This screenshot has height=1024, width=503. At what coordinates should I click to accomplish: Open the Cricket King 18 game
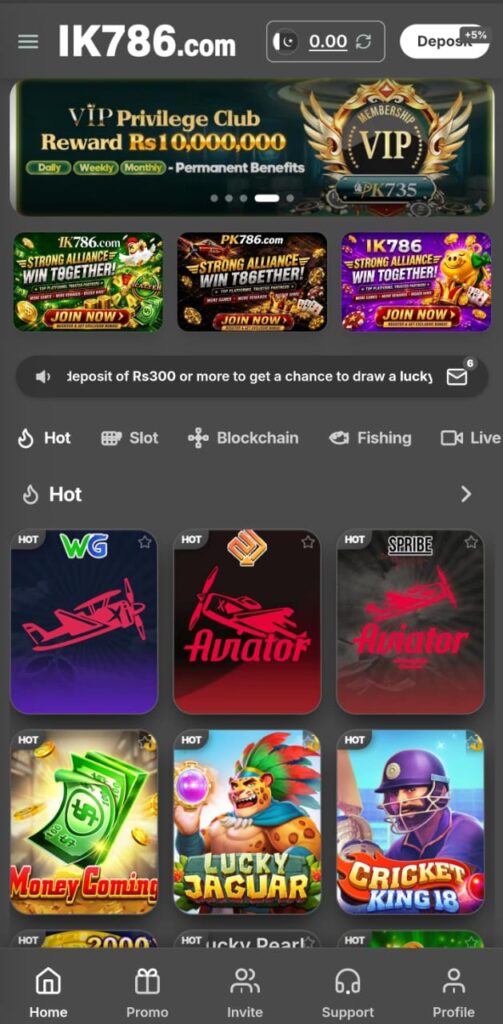(x=410, y=822)
